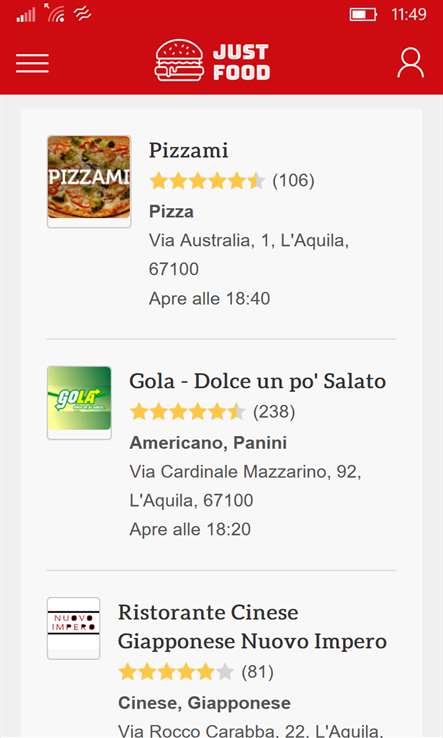Tap the Gola logo thumbnail
Image resolution: width=443 pixels, height=738 pixels.
[x=79, y=403]
